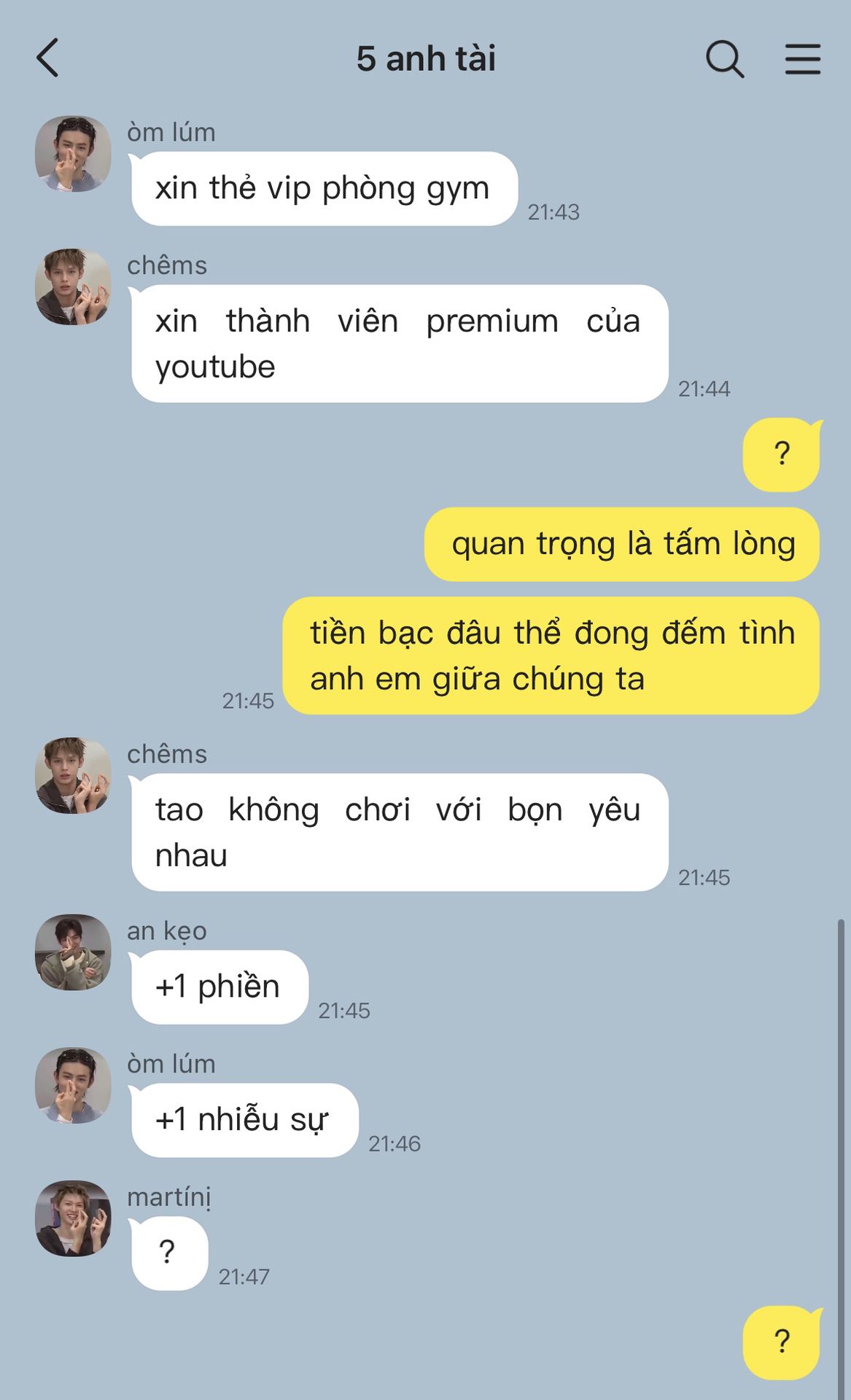Open òm lúm's avatar beside the gym message
851x1400 pixels.
73,154
